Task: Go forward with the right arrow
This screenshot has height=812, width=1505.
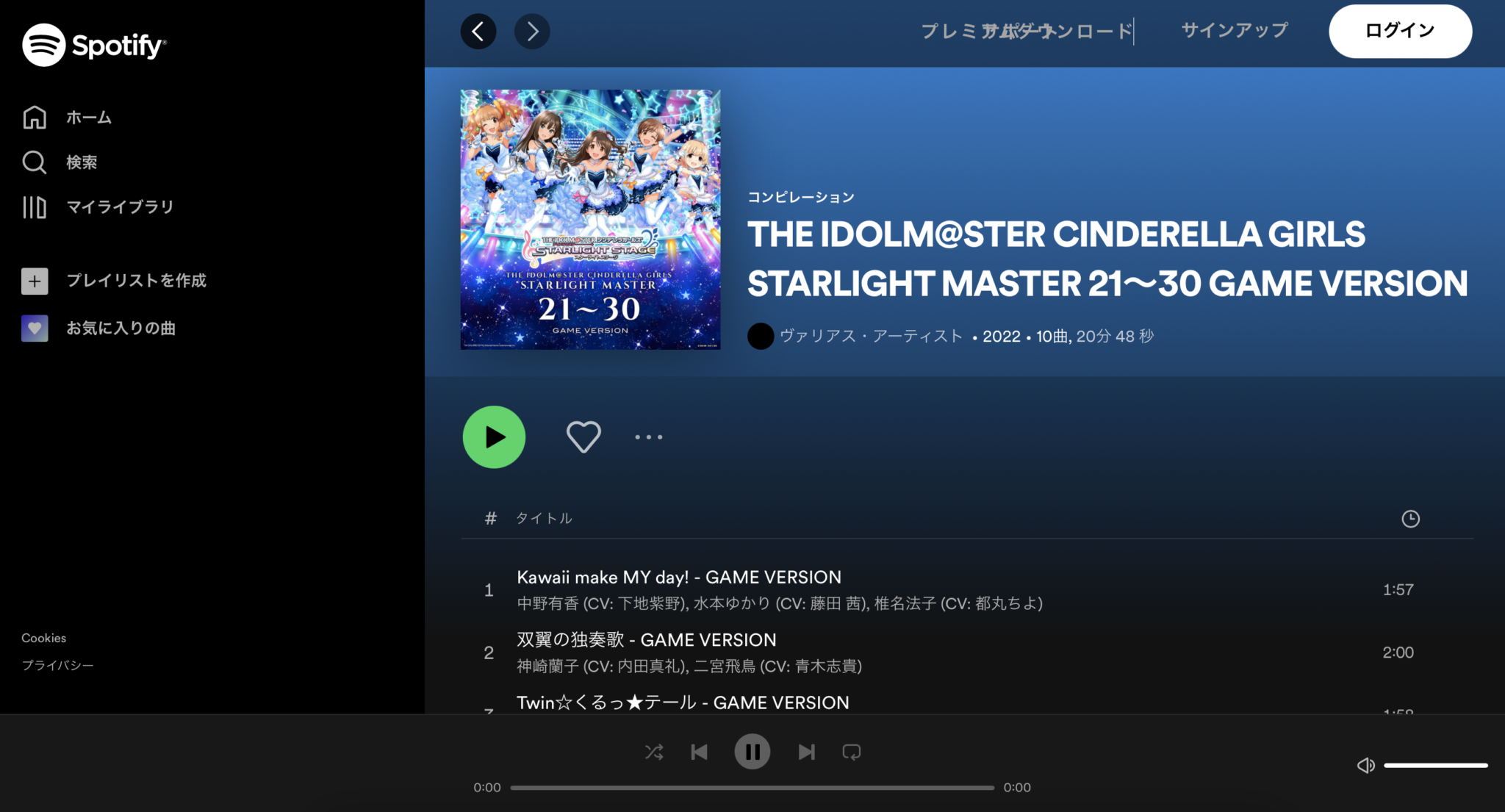Action: point(532,32)
